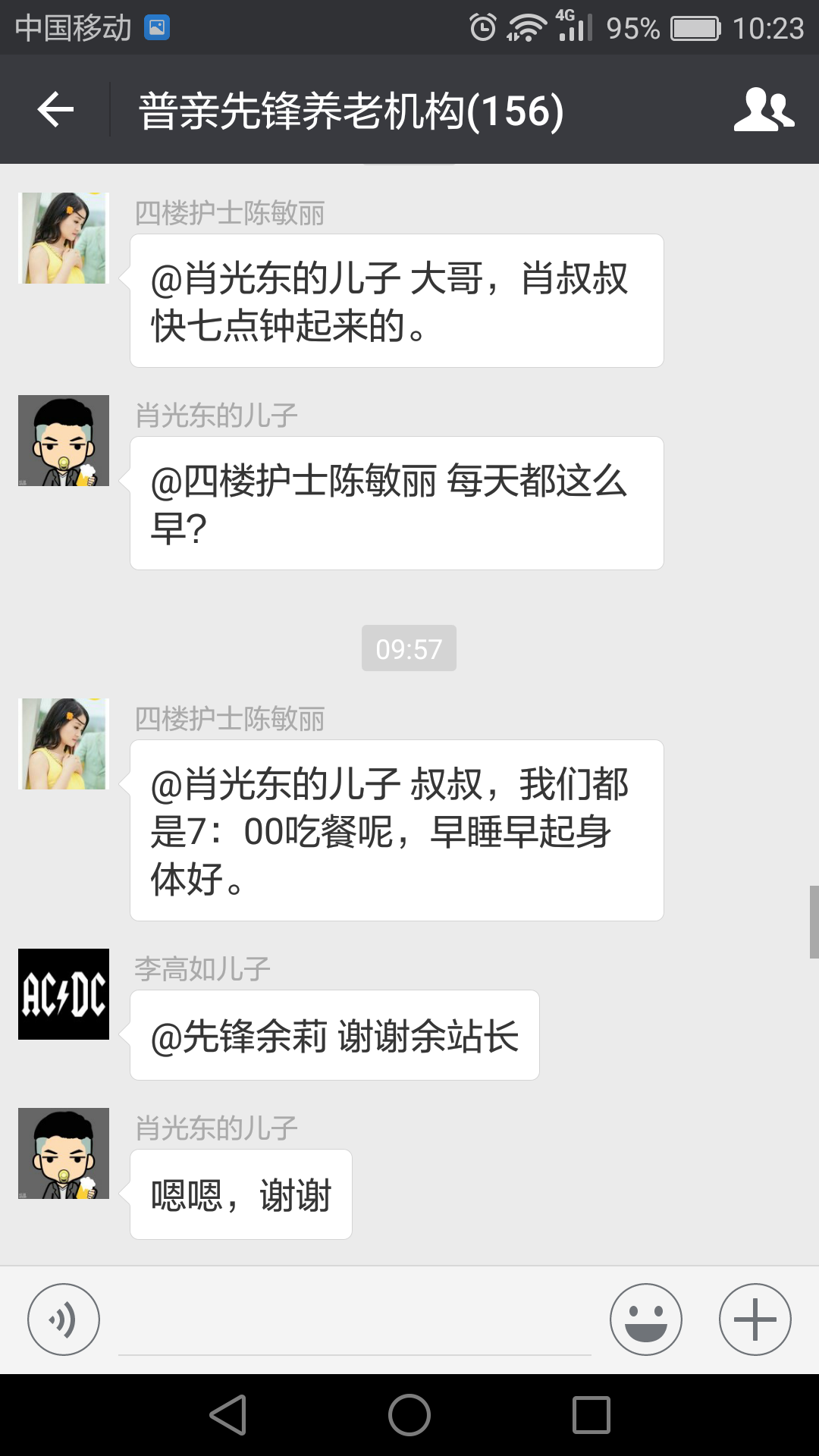Image resolution: width=819 pixels, height=1456 pixels.
Task: Open the recent apps overview
Action: pos(591,1415)
